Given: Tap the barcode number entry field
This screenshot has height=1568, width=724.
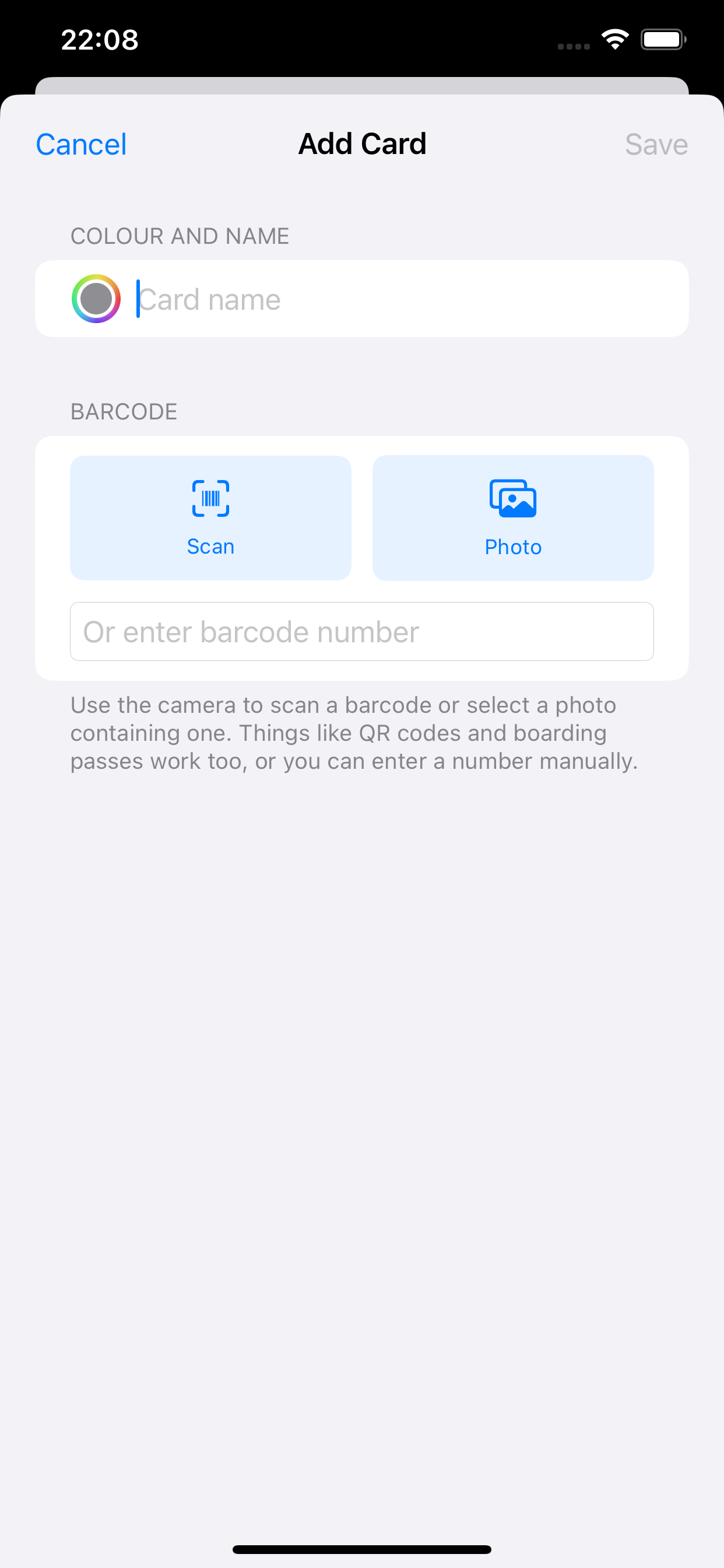Looking at the screenshot, I should pos(362,631).
